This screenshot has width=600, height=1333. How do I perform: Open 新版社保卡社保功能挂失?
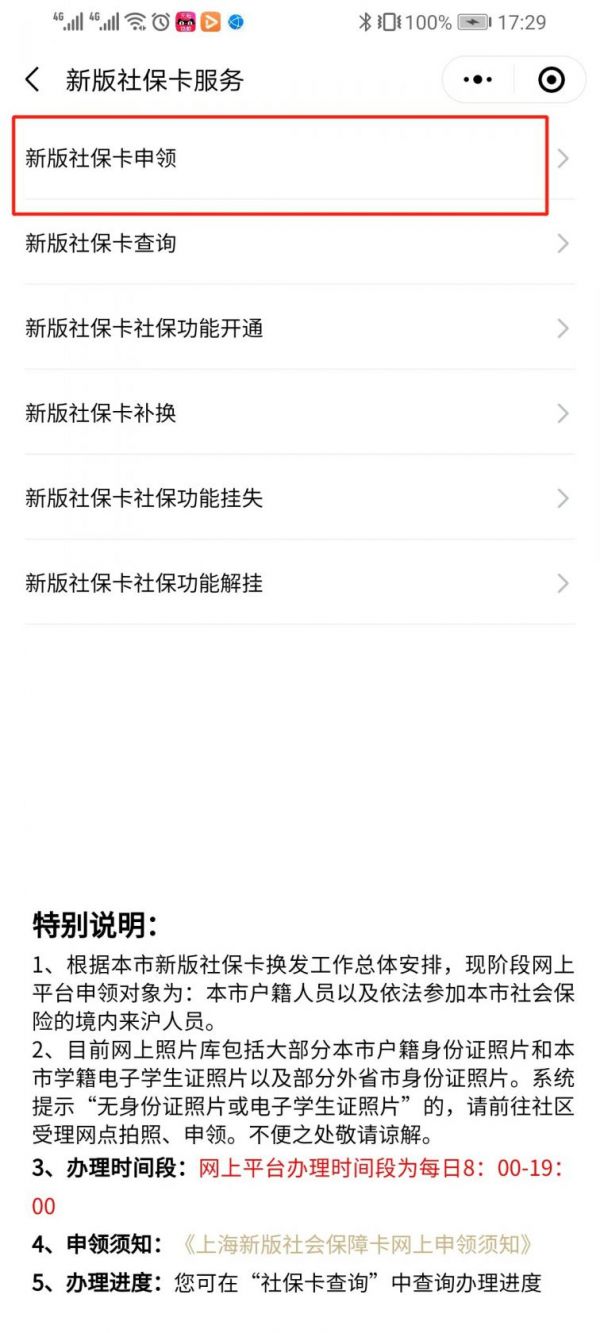(x=300, y=498)
